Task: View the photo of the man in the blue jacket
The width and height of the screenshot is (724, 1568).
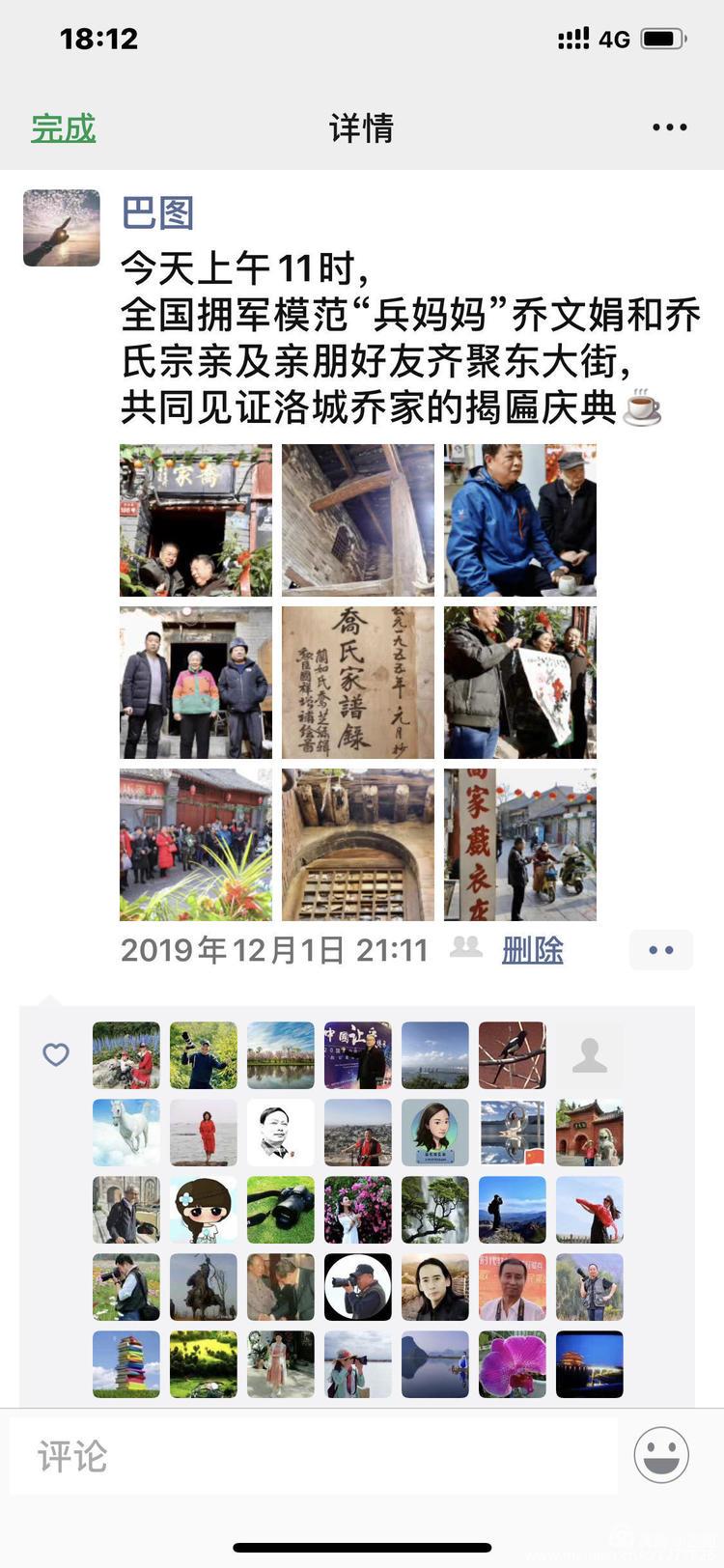Action: (x=520, y=520)
